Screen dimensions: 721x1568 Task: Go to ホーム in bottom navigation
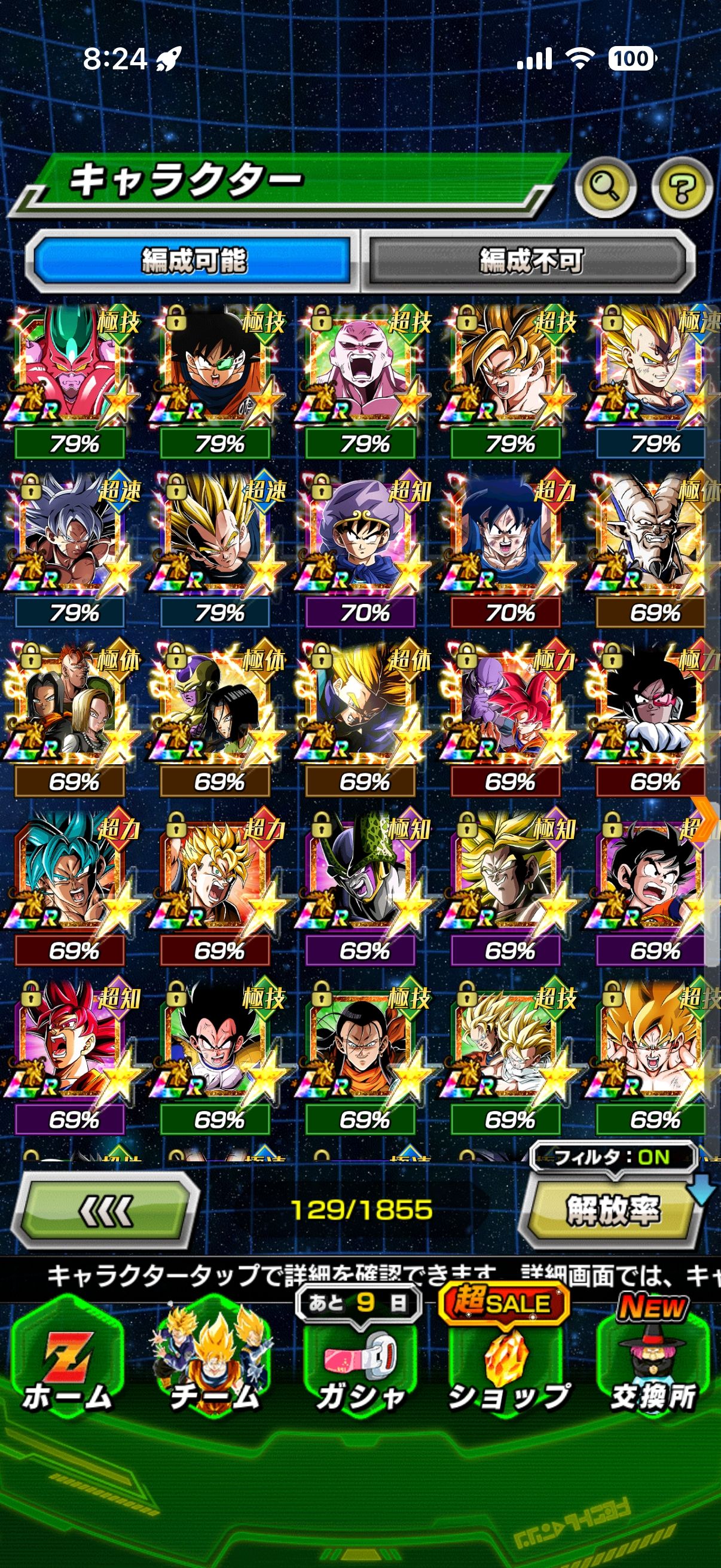(x=67, y=1369)
